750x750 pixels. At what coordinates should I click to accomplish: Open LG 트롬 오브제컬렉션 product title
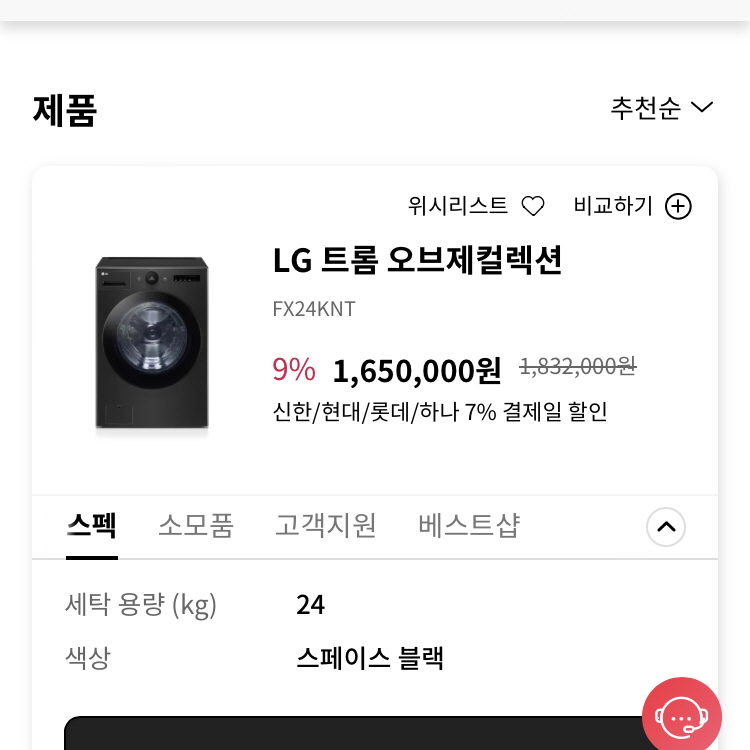coord(417,260)
